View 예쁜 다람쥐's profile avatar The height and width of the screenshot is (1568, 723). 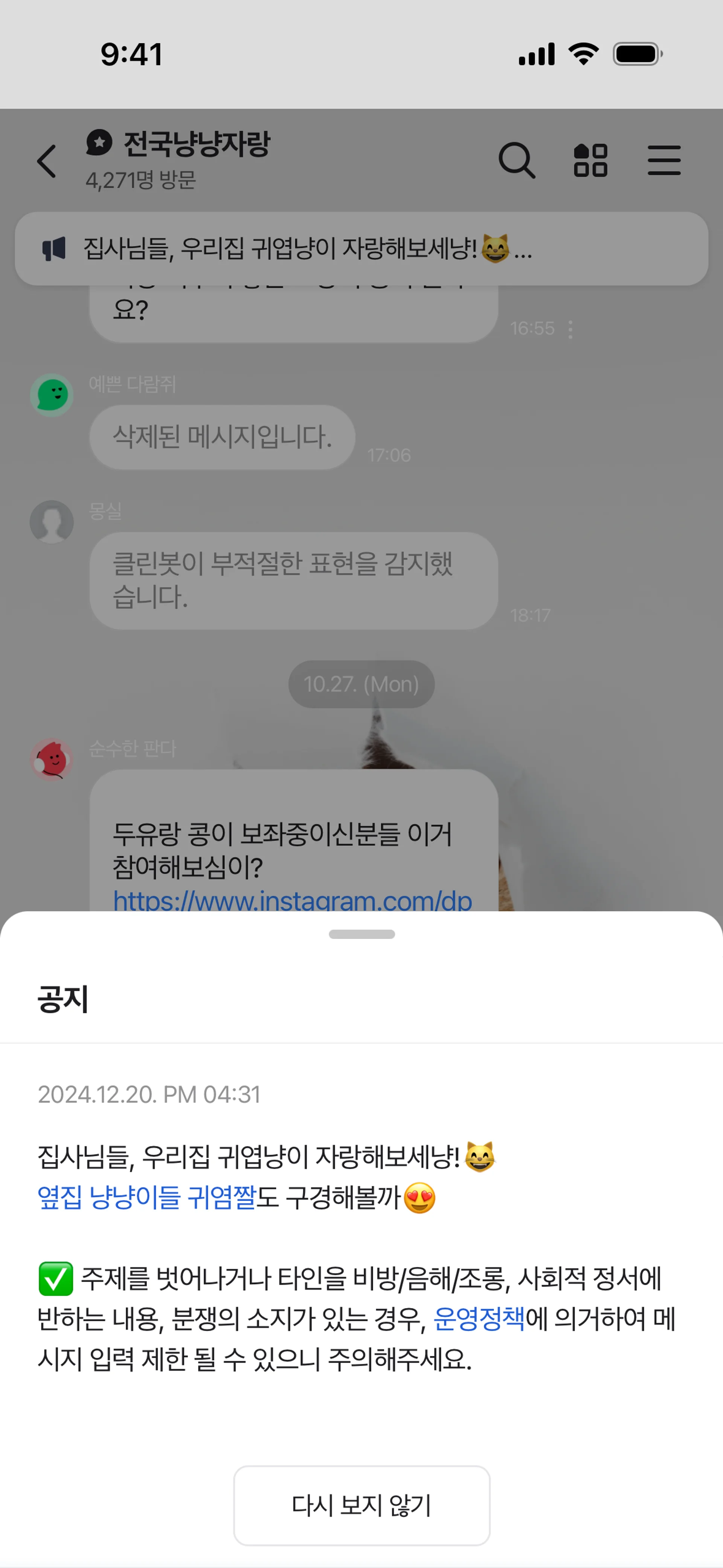(52, 395)
